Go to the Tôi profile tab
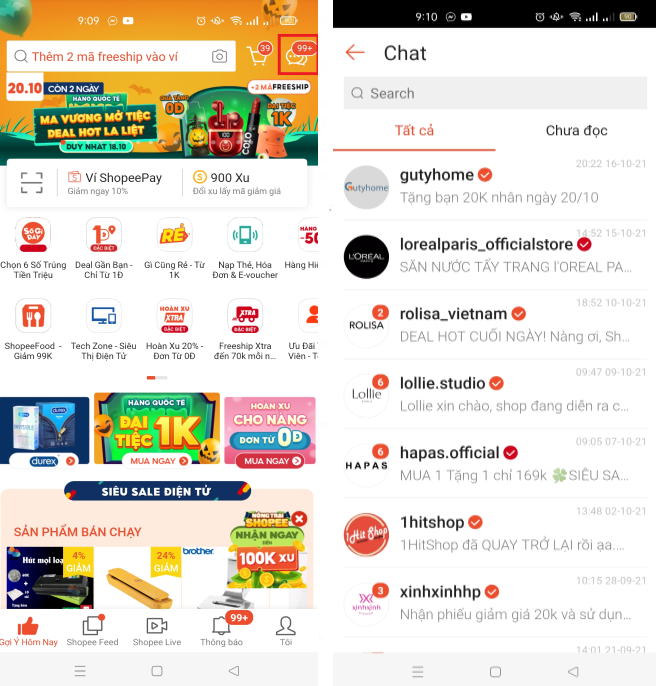The height and width of the screenshot is (686, 656). 285,630
